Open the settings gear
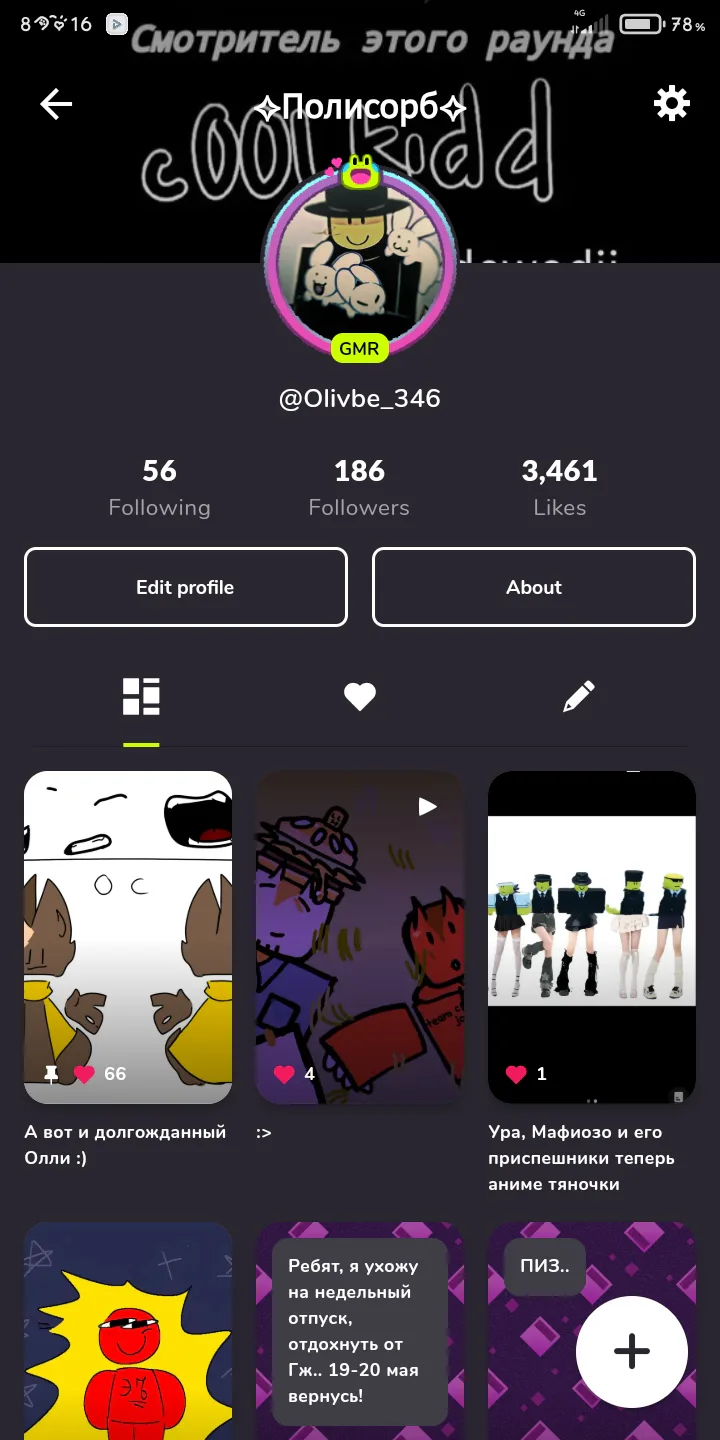The height and width of the screenshot is (1440, 720). point(671,103)
